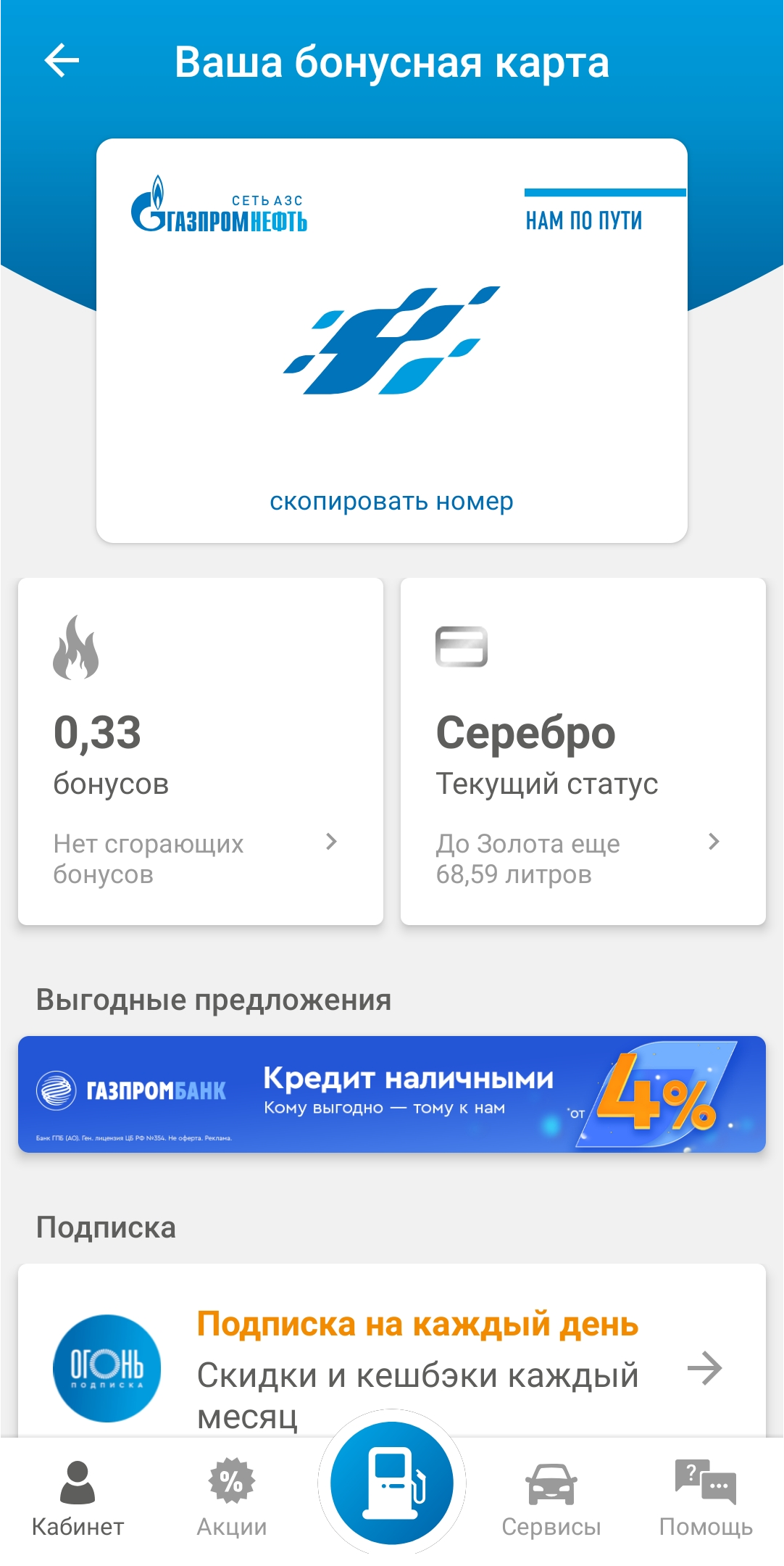
Task: Open the Газпромбанк cash loan banner
Action: (391, 1094)
